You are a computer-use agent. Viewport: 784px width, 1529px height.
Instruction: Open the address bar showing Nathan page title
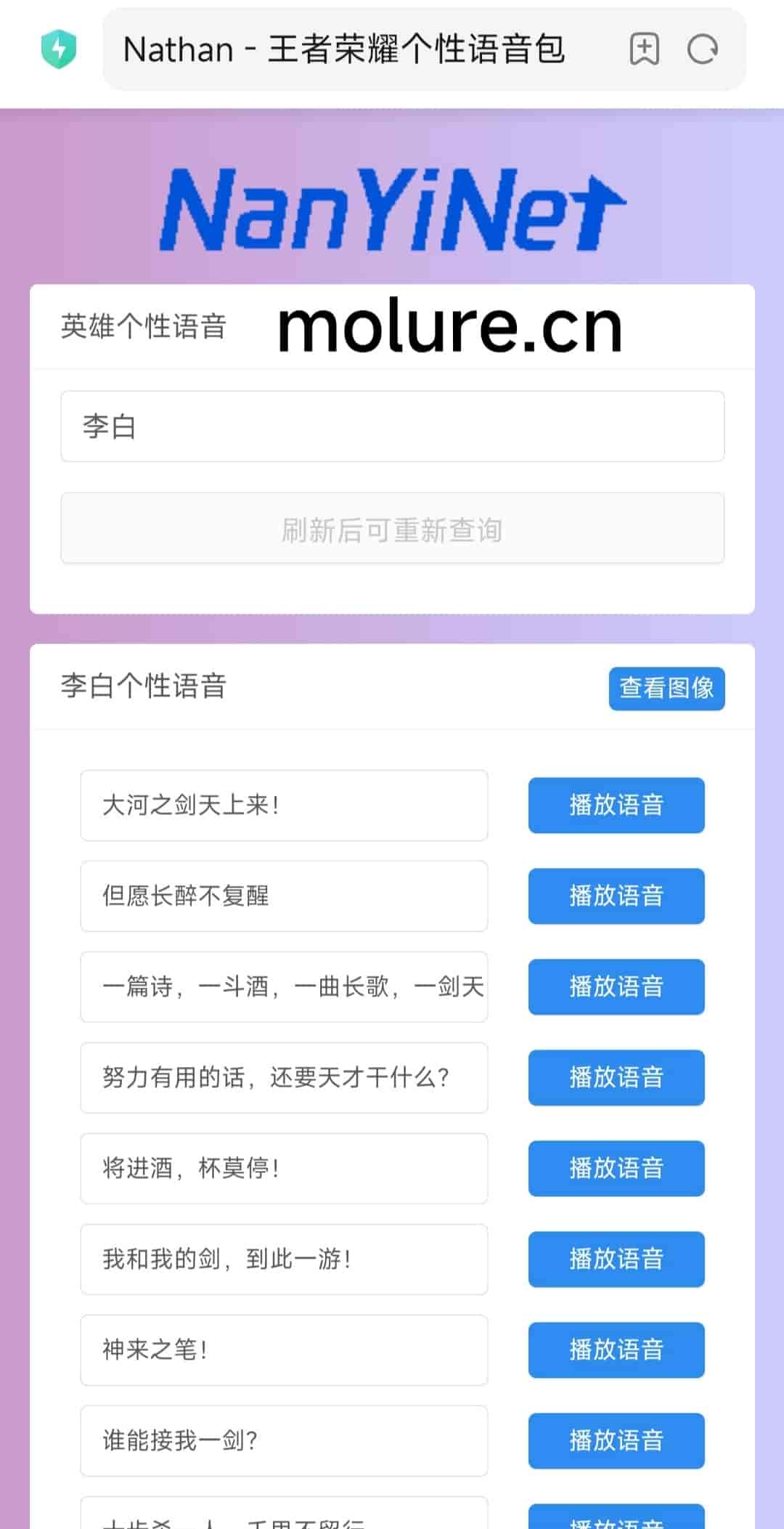pyautogui.click(x=344, y=49)
